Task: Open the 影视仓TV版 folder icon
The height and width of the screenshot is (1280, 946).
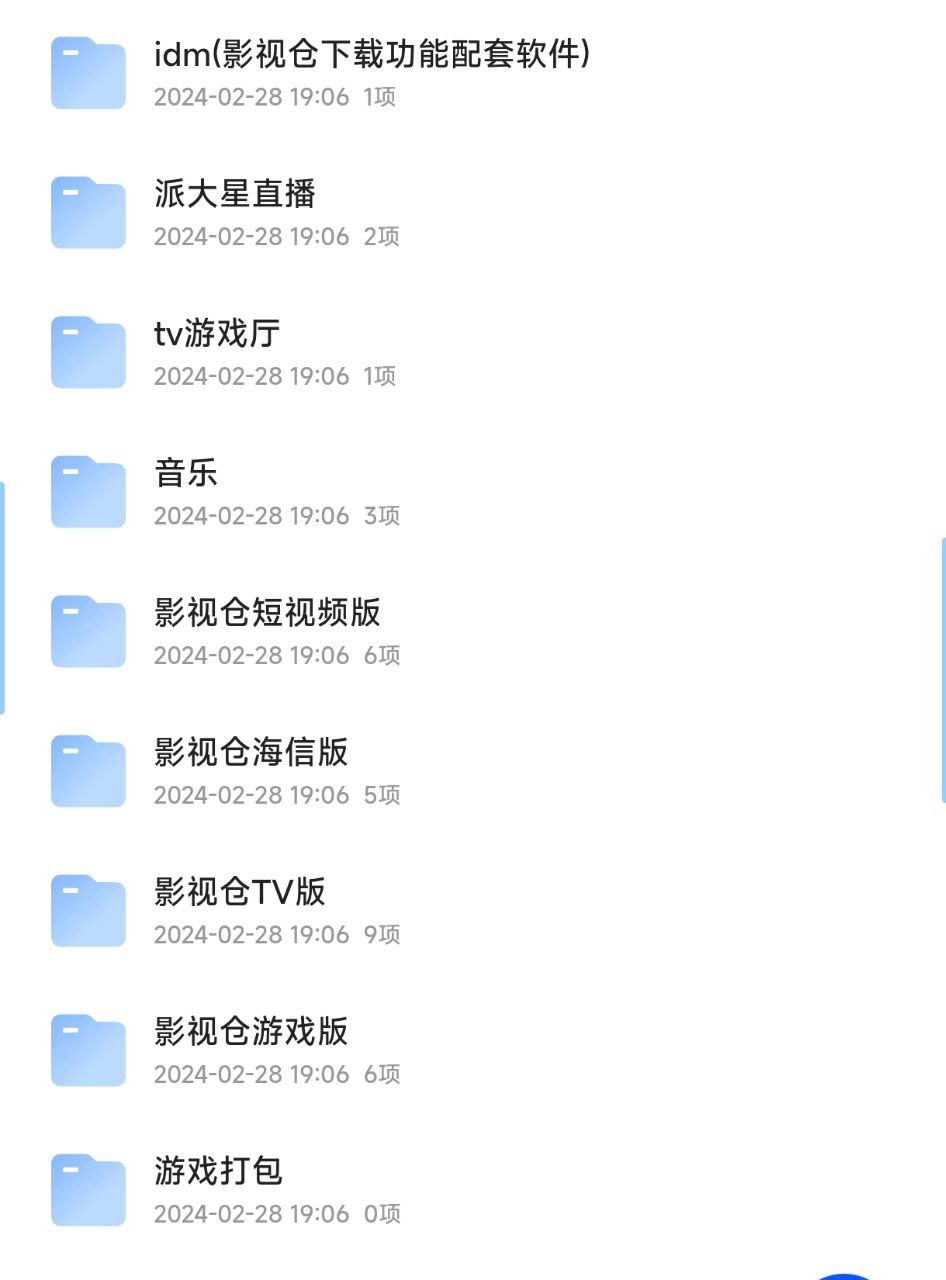Action: coord(88,911)
